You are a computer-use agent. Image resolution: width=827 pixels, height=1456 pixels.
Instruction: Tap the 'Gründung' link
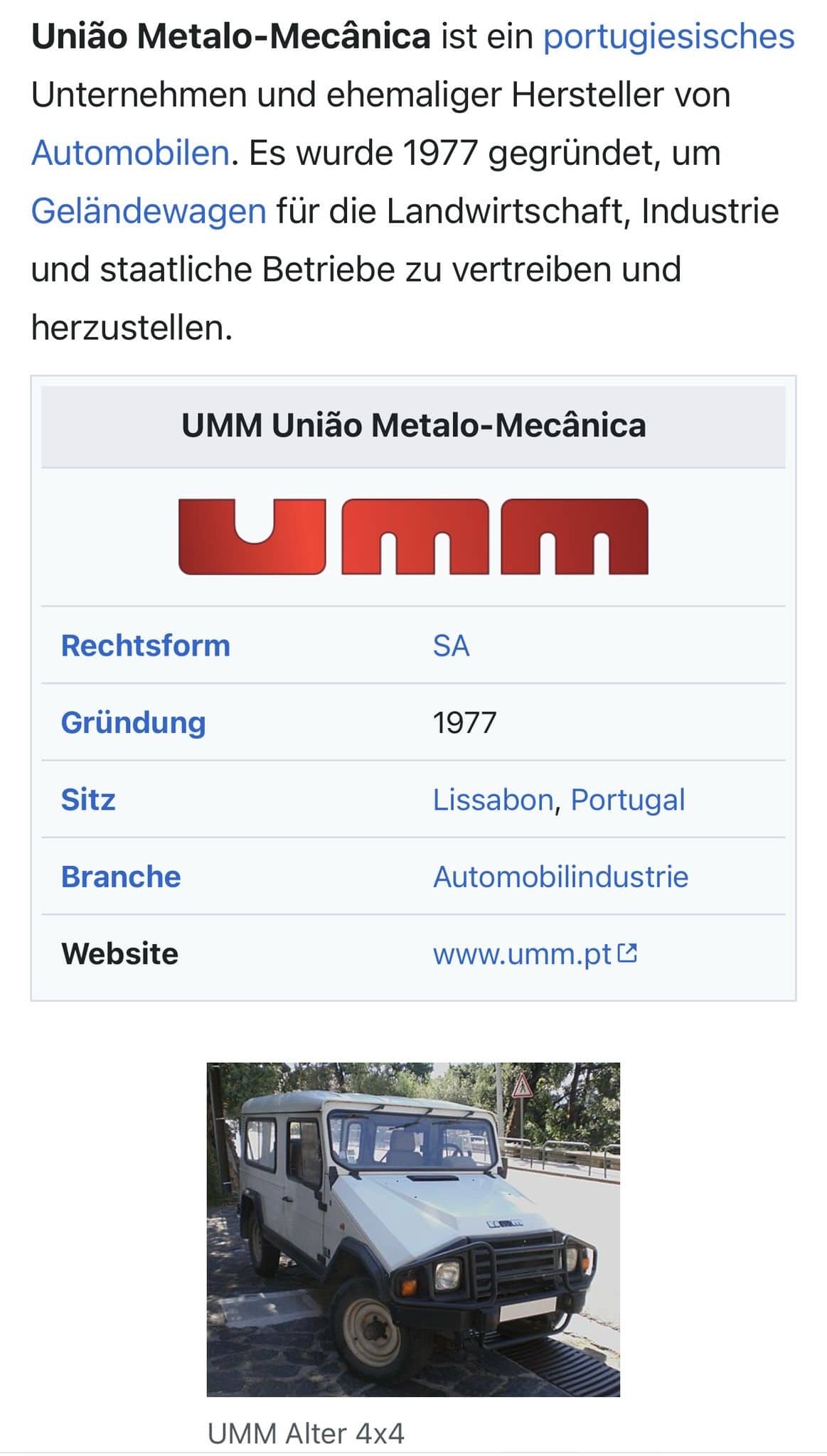[133, 723]
